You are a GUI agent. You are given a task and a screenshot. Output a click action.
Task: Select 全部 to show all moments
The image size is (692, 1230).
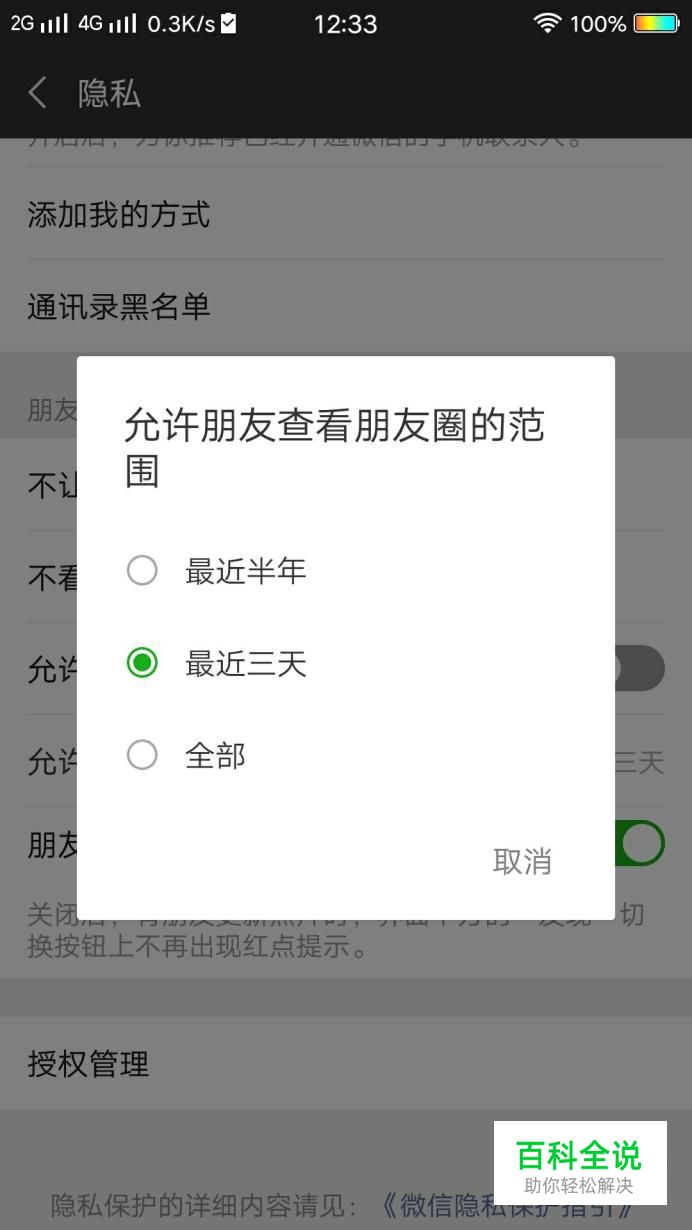tap(345, 755)
